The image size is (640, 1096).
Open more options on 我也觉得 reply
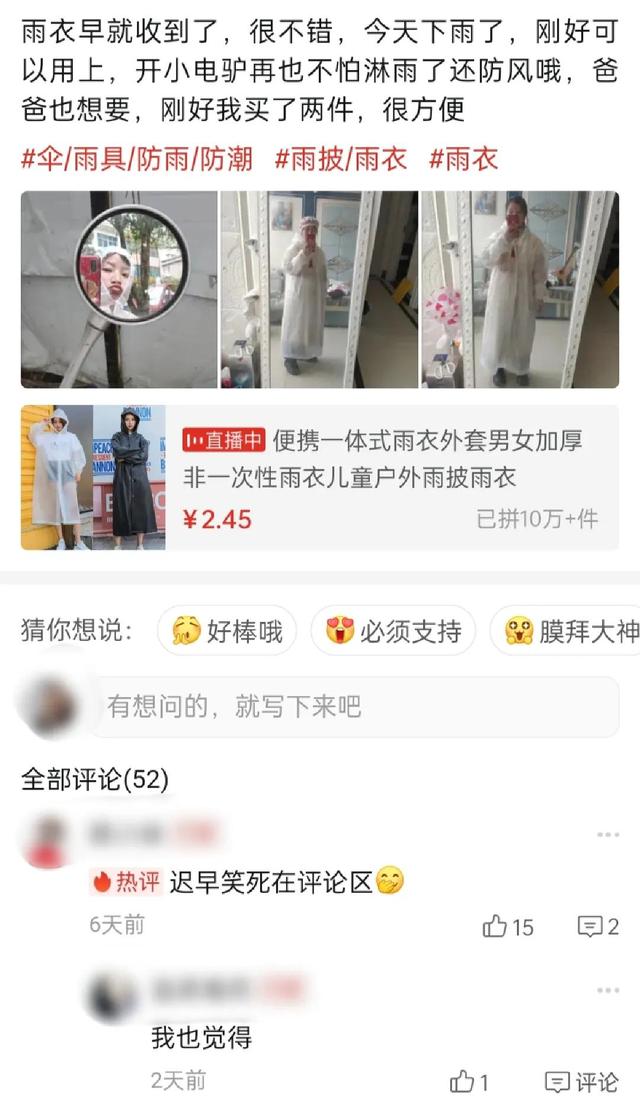607,990
